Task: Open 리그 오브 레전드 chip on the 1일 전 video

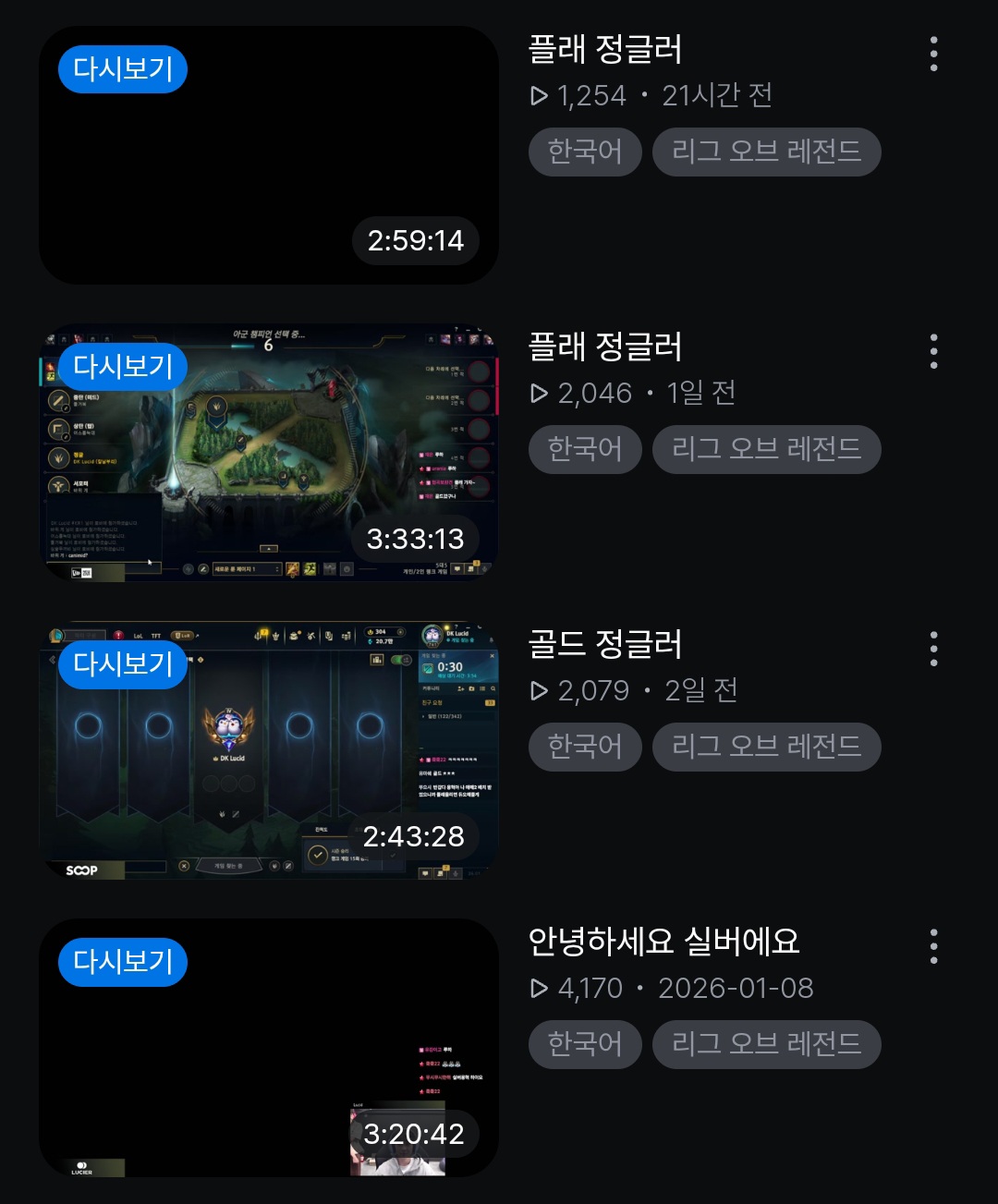Action: [x=766, y=449]
